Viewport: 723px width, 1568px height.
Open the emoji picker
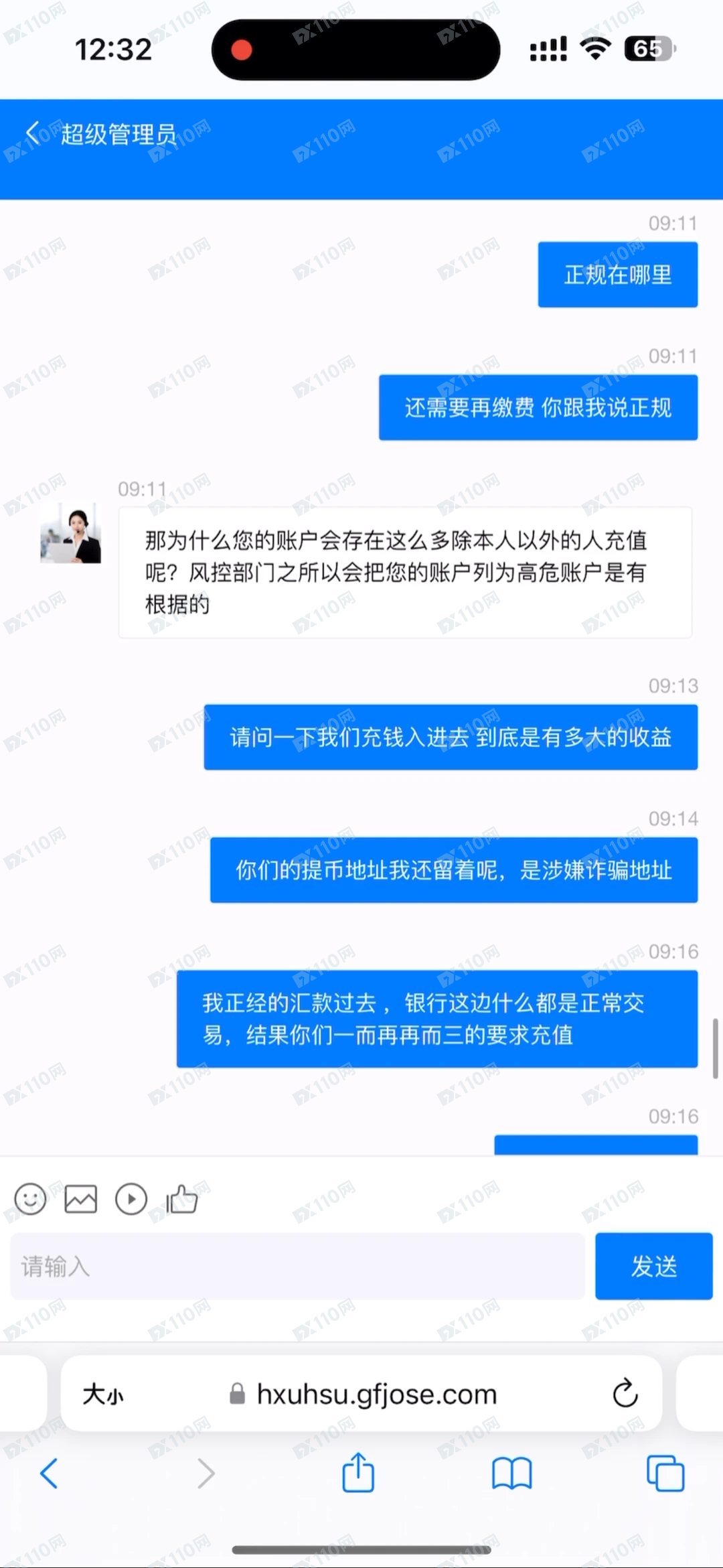click(30, 1199)
